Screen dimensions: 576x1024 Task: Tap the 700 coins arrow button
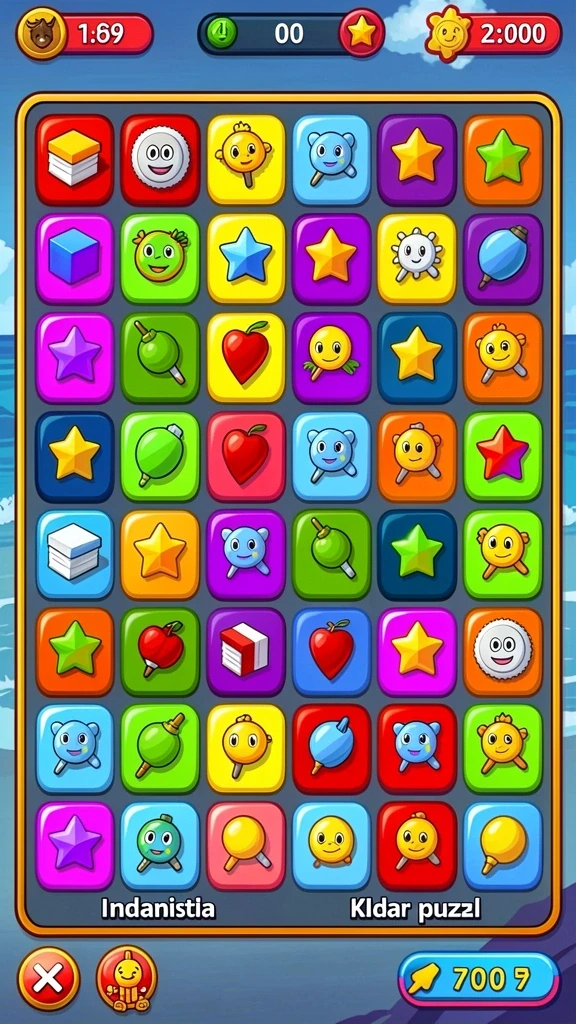pyautogui.click(x=479, y=978)
